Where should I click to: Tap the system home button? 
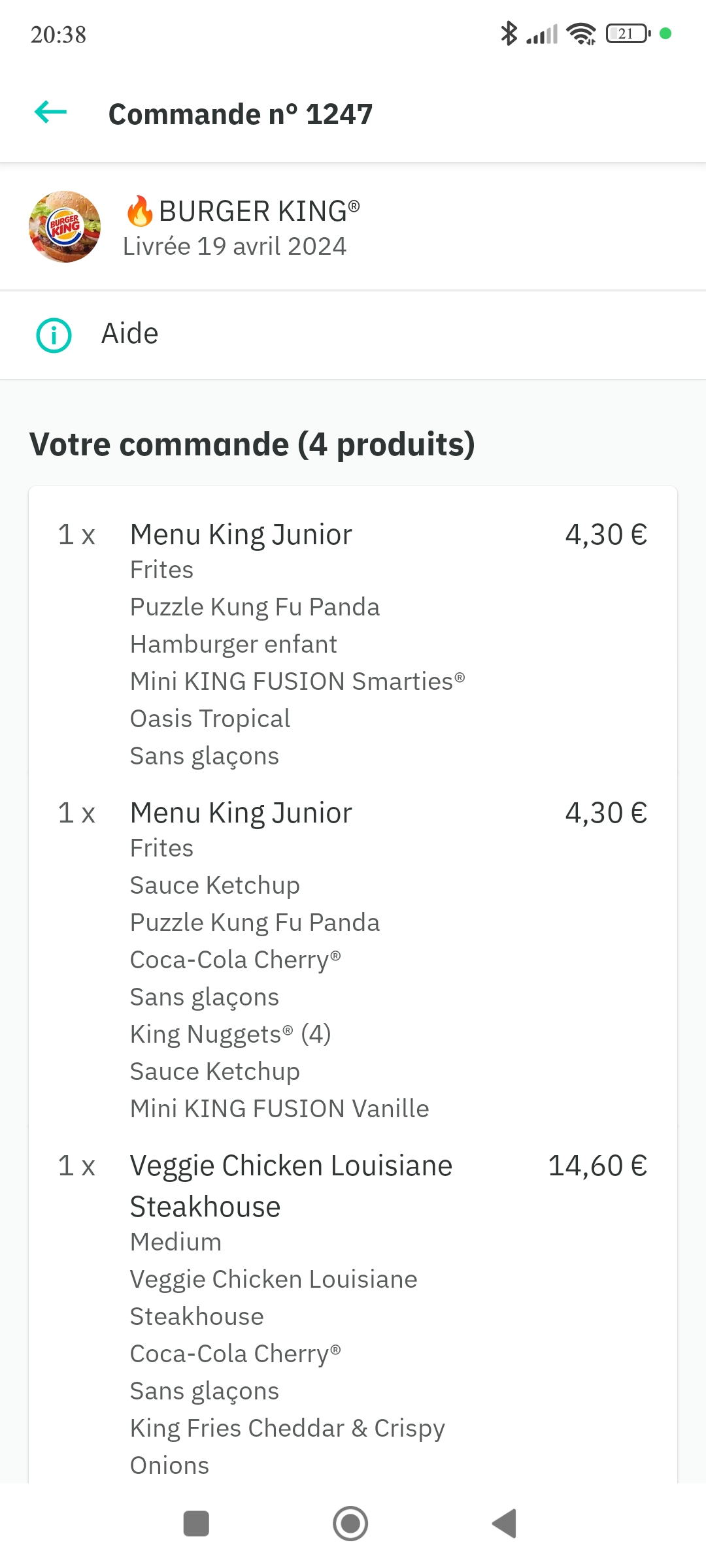point(350,1523)
